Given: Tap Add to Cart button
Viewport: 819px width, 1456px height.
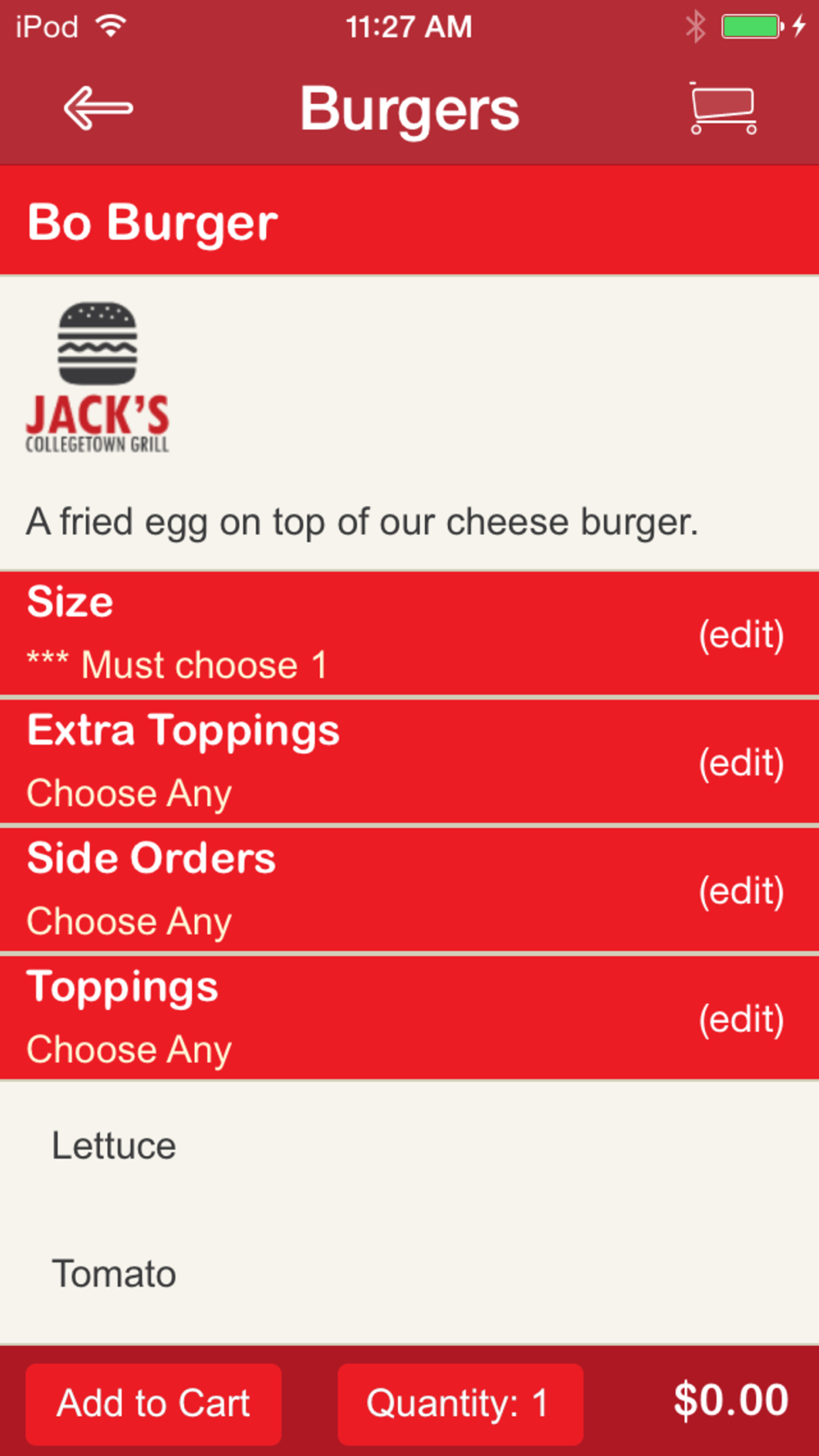Looking at the screenshot, I should pyautogui.click(x=153, y=1404).
